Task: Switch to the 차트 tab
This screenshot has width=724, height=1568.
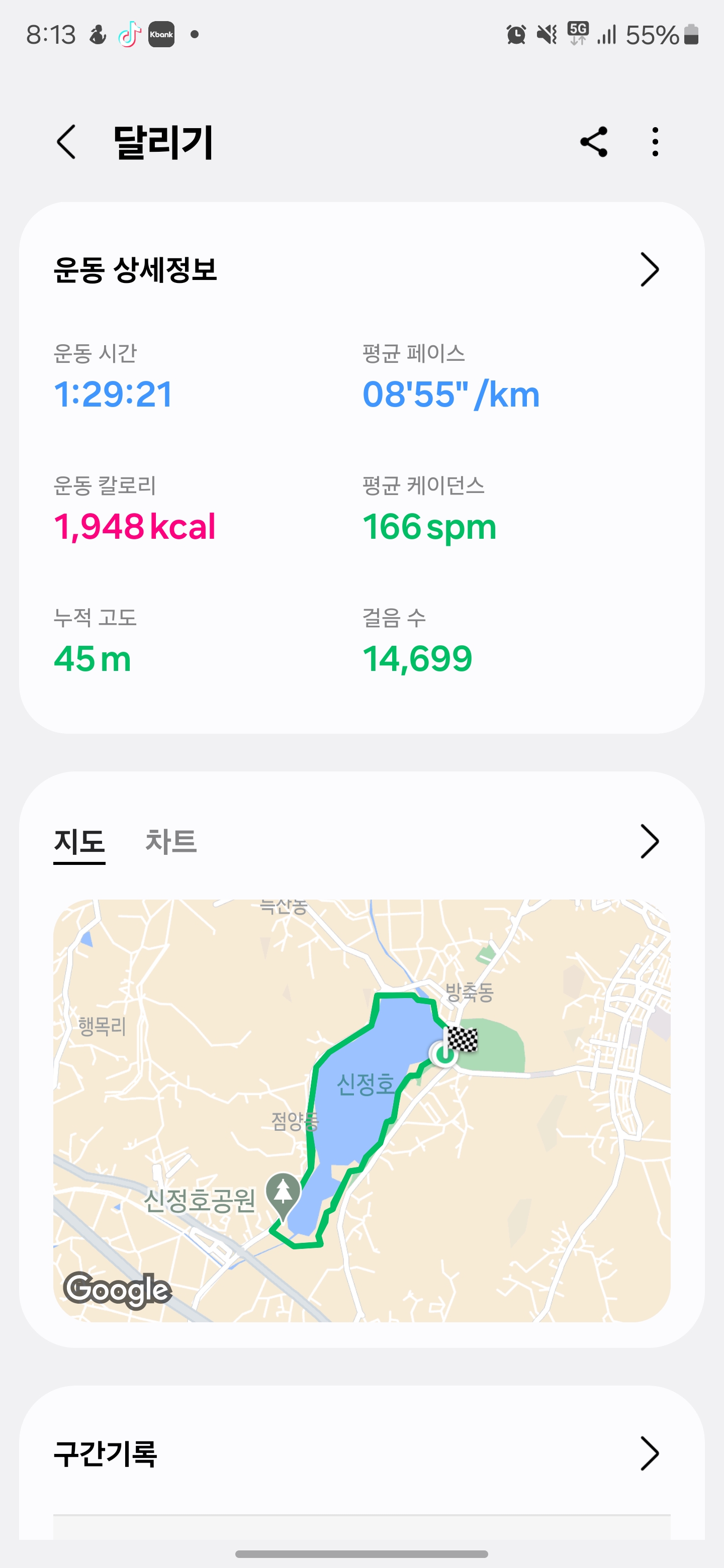Action: click(x=171, y=841)
